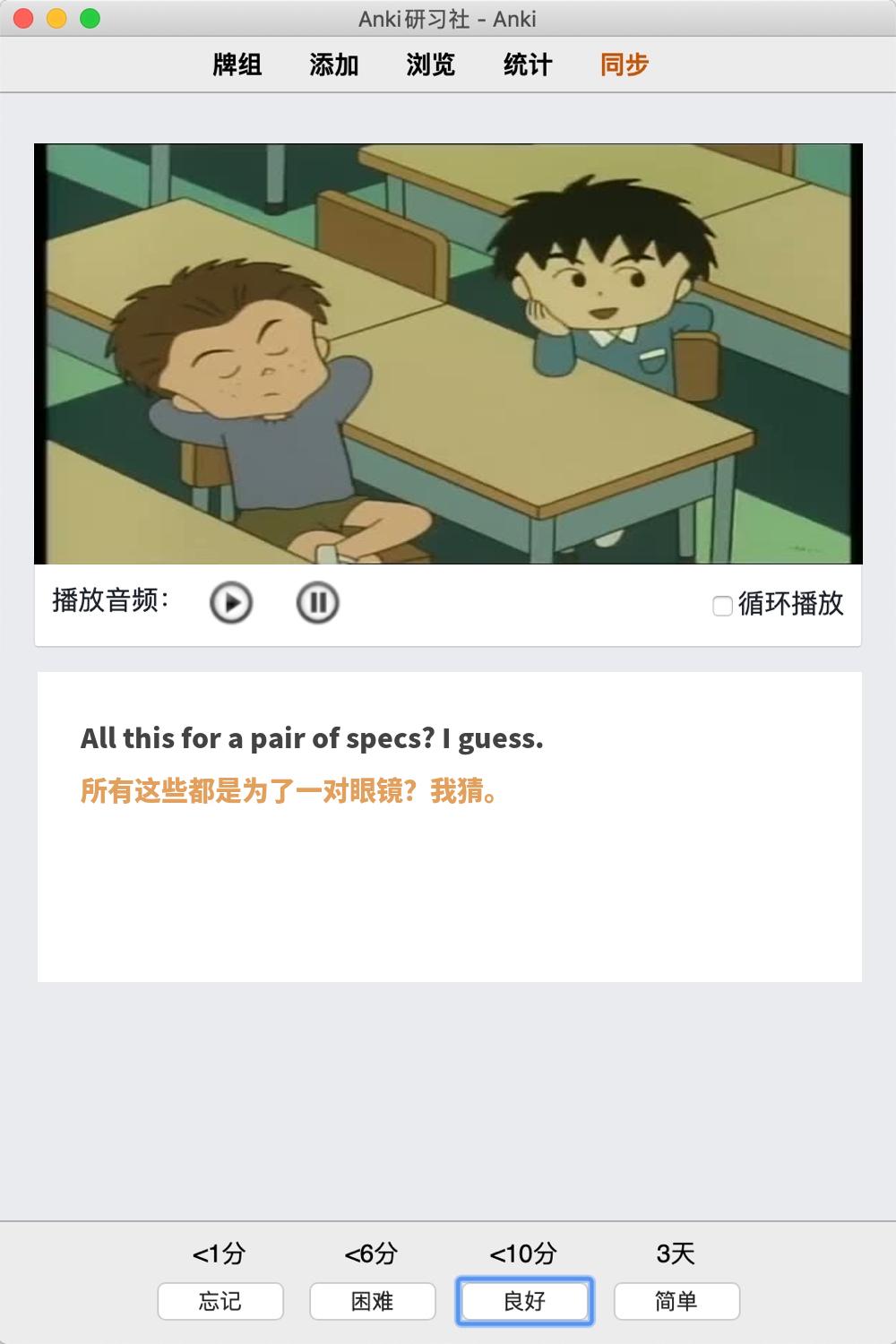Rate the card as 忘记

(220, 1301)
